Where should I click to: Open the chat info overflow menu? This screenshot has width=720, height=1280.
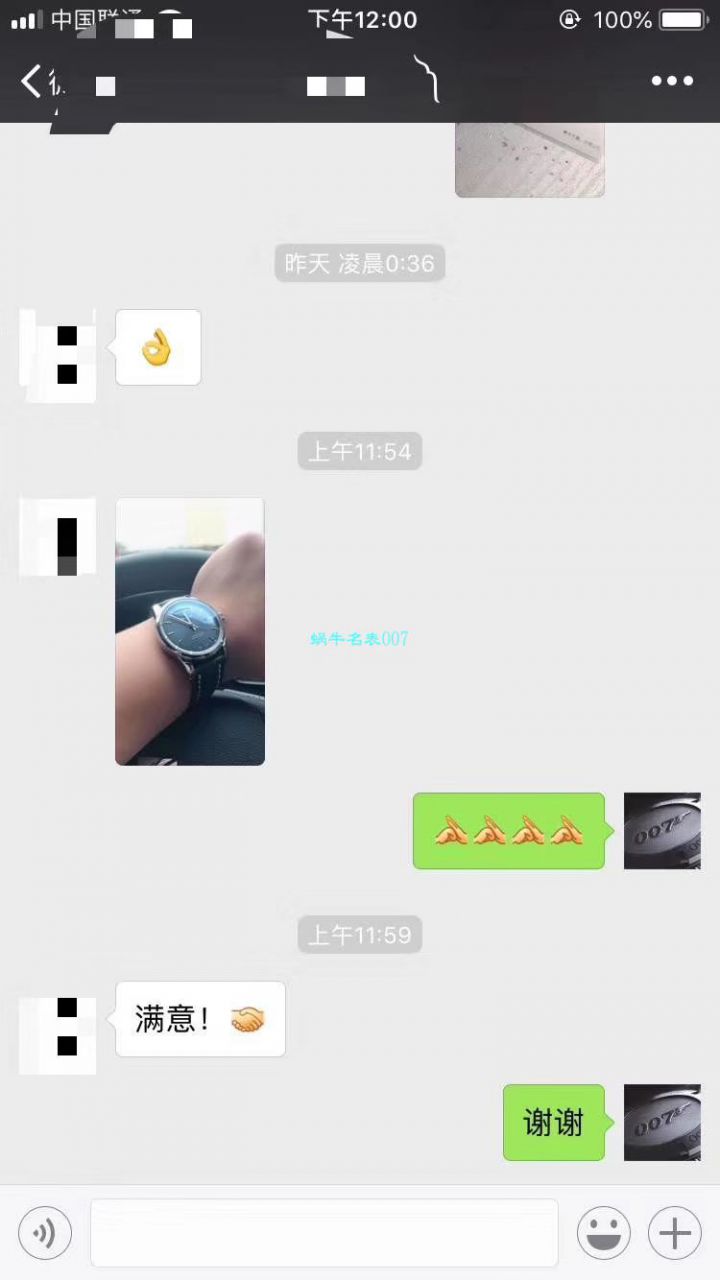point(672,82)
